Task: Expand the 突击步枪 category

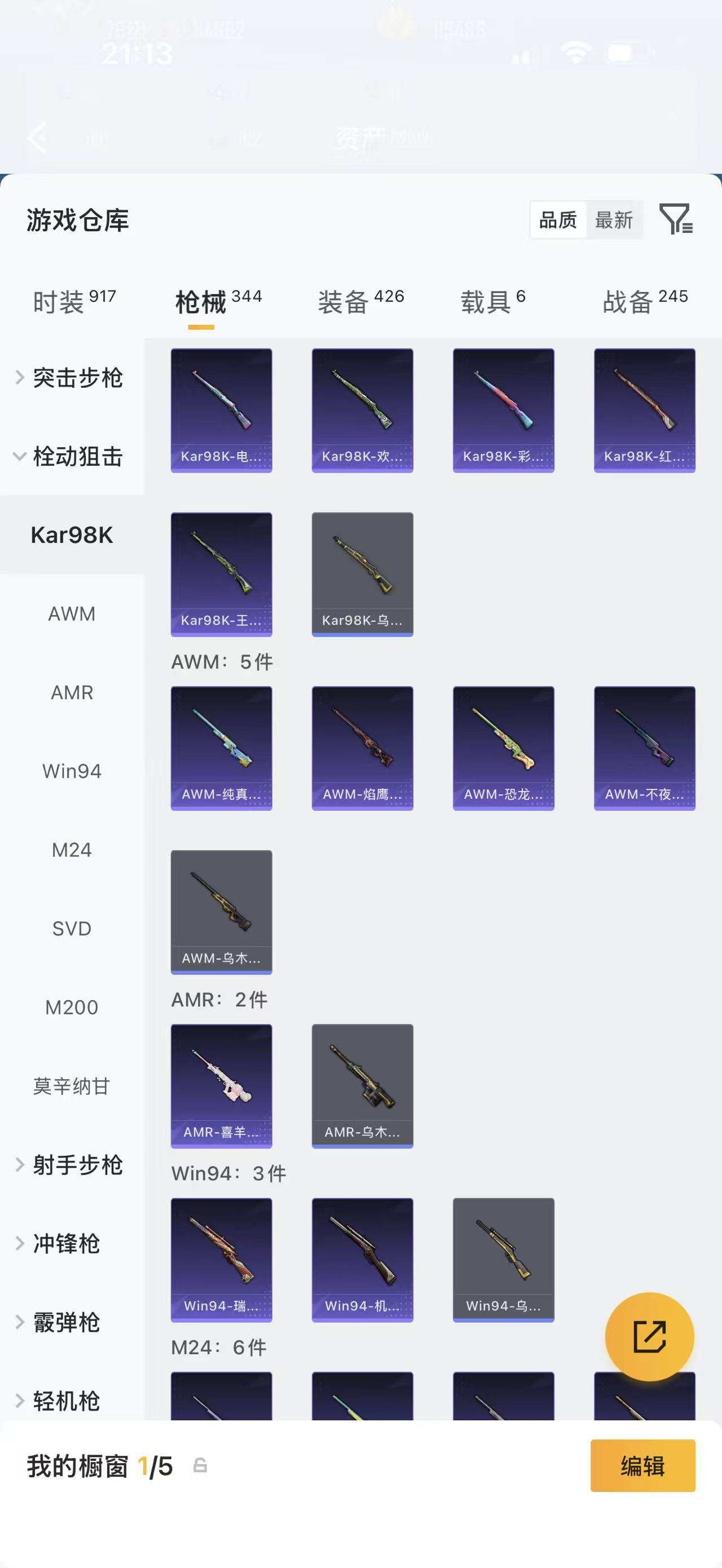Action: point(72,377)
